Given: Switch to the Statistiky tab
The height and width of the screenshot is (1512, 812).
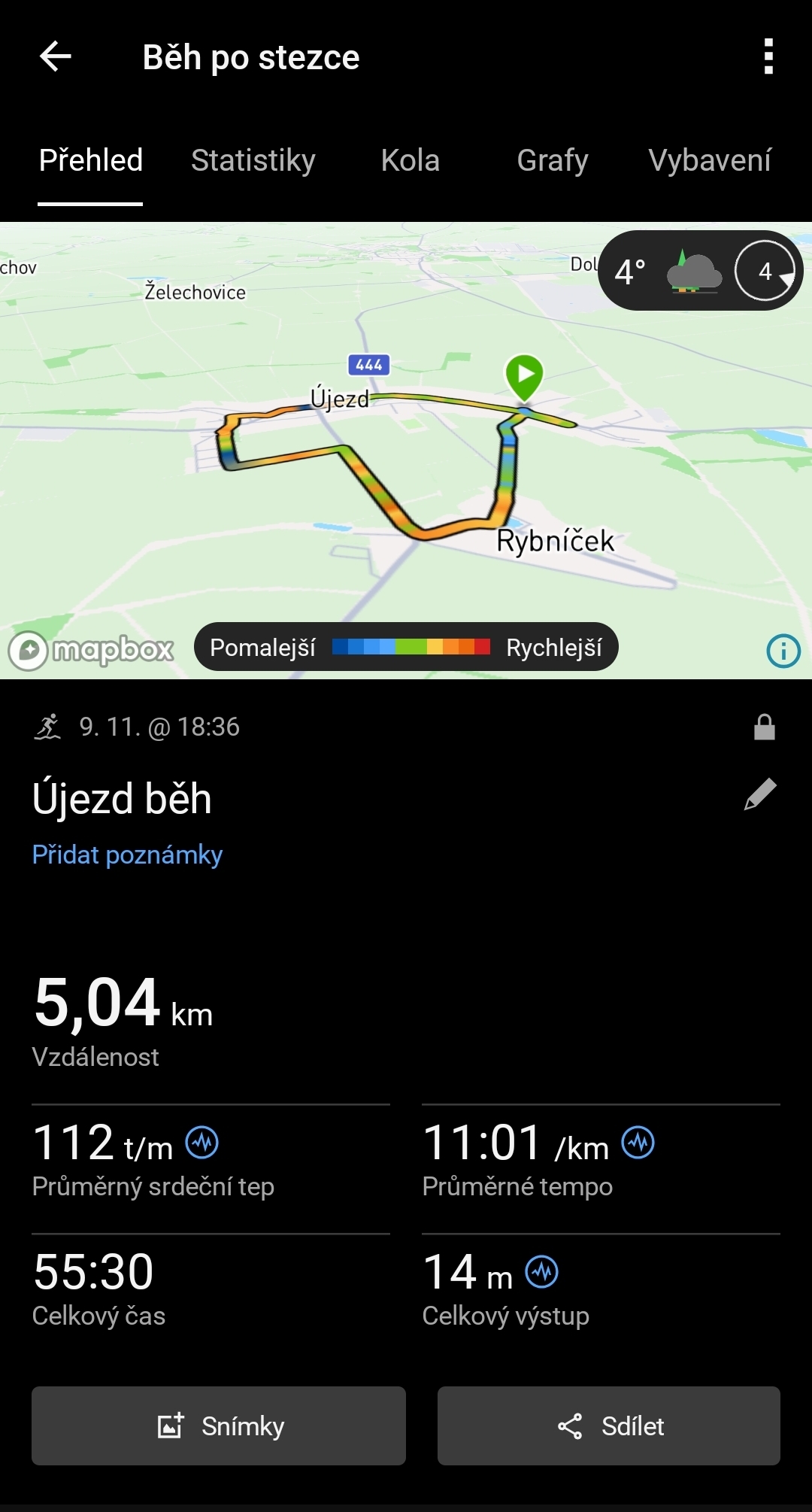Looking at the screenshot, I should 253,160.
